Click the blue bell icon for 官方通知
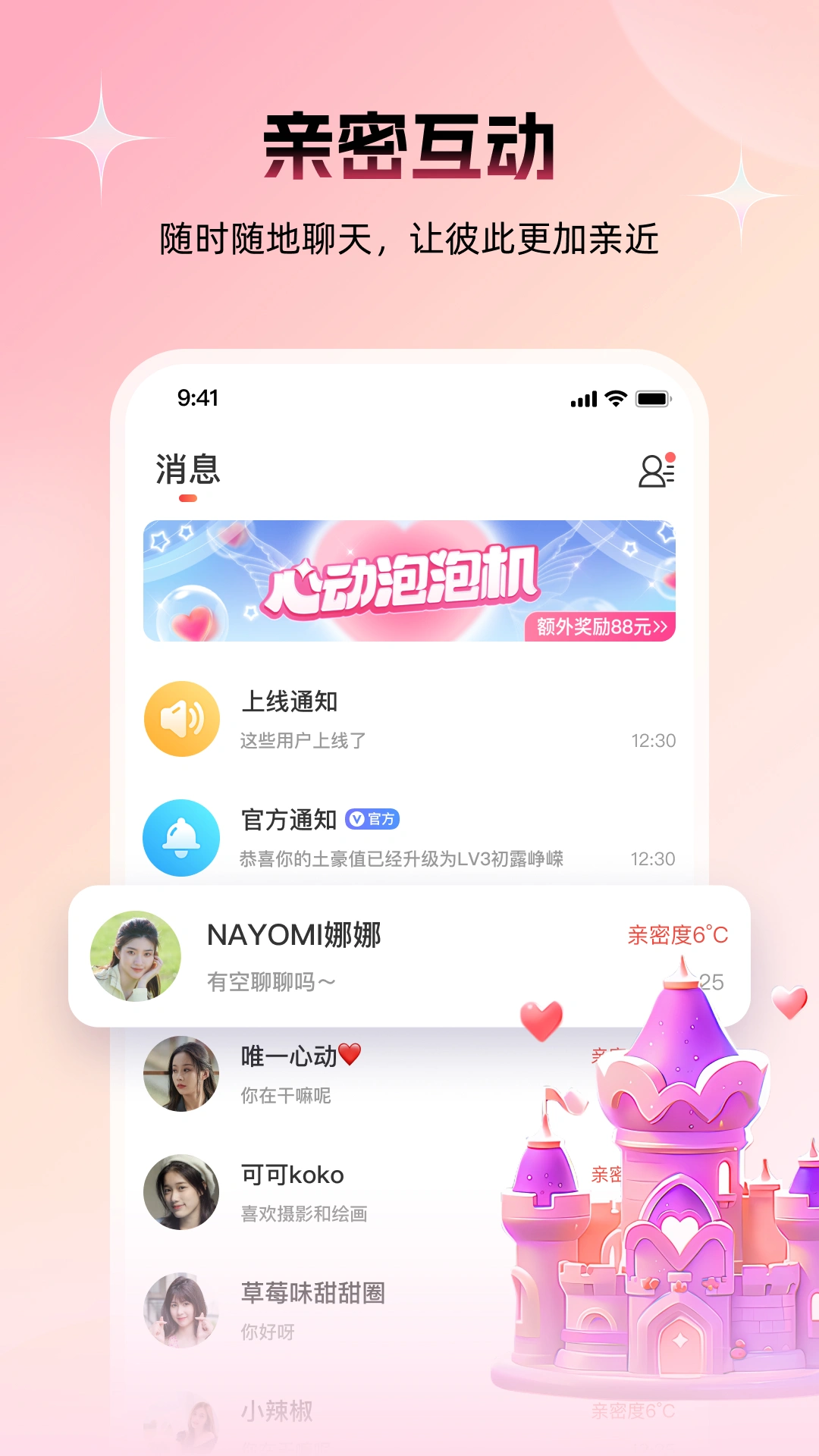The image size is (819, 1456). click(180, 837)
